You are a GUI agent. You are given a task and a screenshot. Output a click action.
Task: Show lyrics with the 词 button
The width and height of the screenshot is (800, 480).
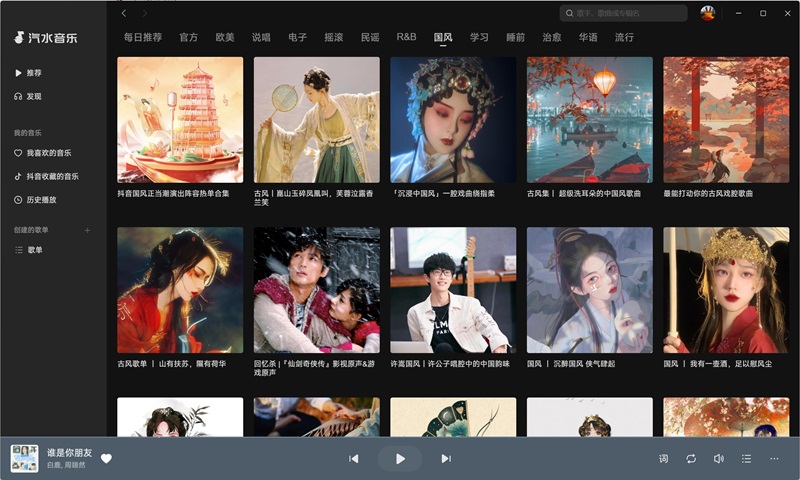(663, 458)
